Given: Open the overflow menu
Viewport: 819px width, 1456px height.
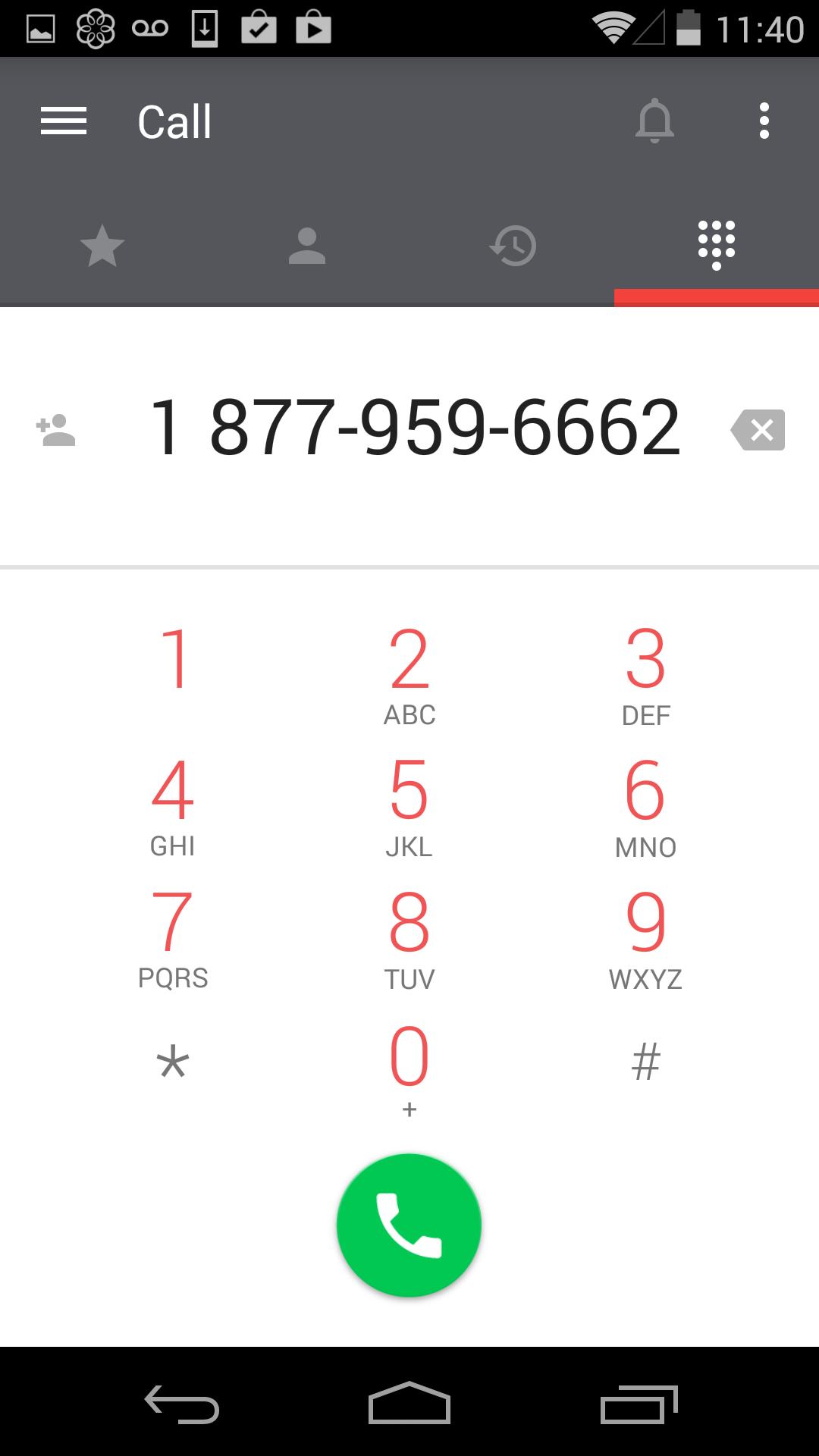Looking at the screenshot, I should pos(764,121).
